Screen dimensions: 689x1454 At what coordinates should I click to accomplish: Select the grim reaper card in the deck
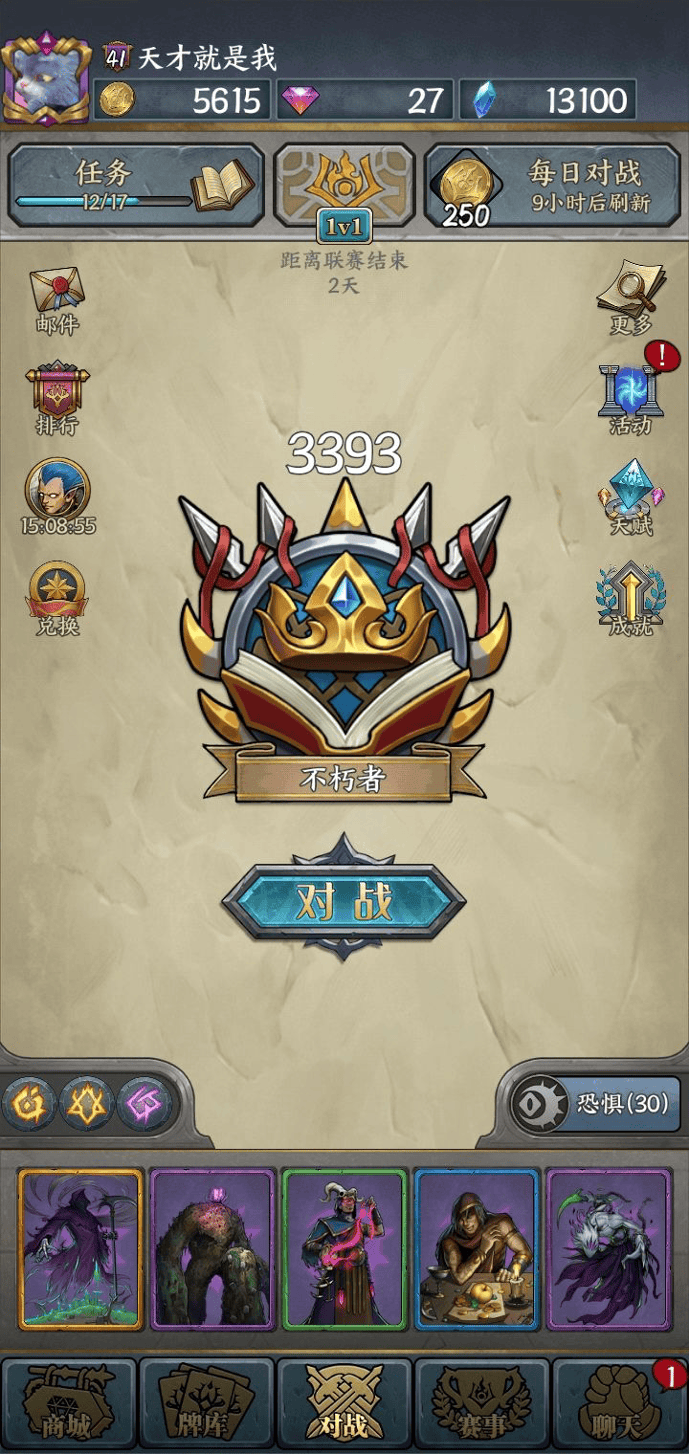pos(80,1249)
